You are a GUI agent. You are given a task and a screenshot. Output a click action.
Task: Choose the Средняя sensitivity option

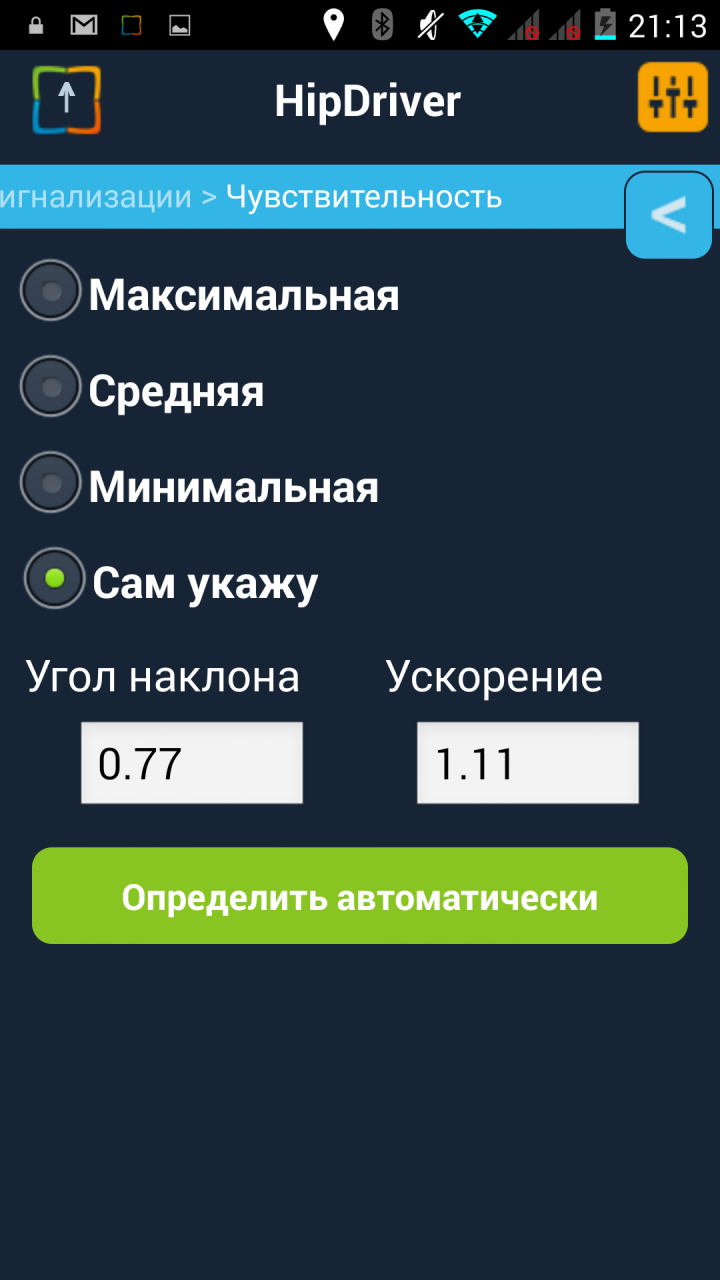(x=50, y=387)
